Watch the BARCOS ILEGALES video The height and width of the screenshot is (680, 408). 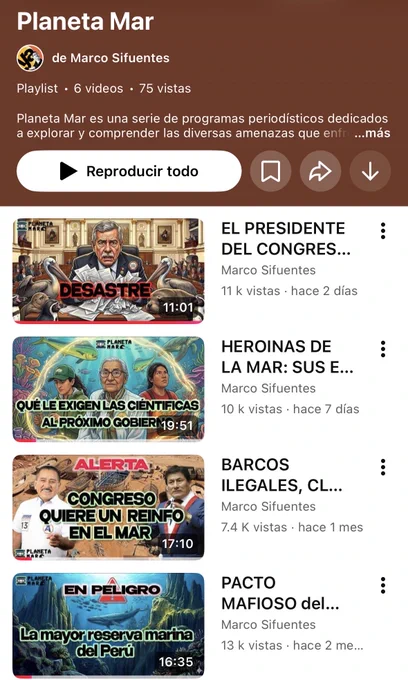[x=108, y=507]
